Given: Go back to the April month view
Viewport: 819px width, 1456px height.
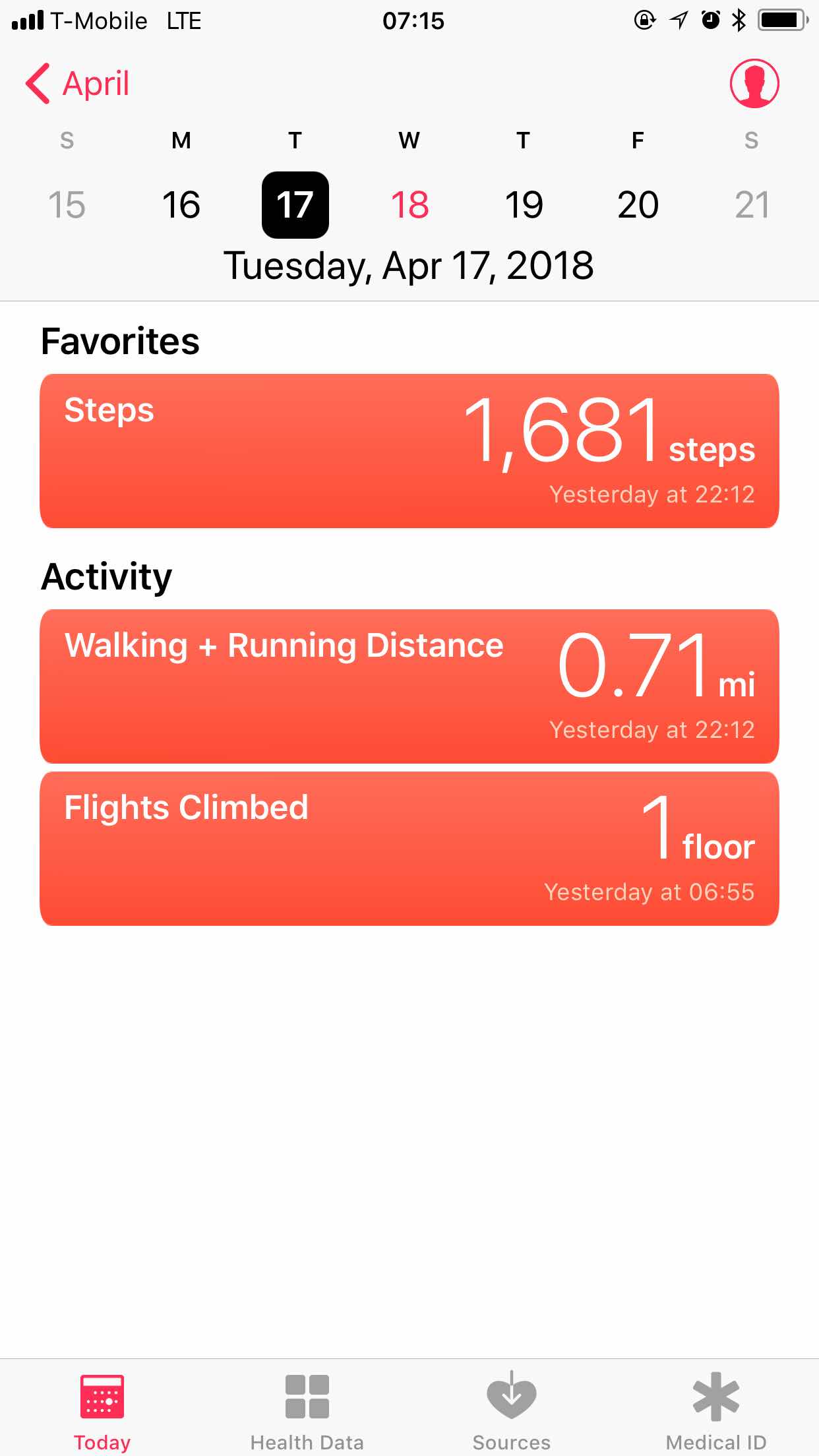Looking at the screenshot, I should [x=78, y=84].
